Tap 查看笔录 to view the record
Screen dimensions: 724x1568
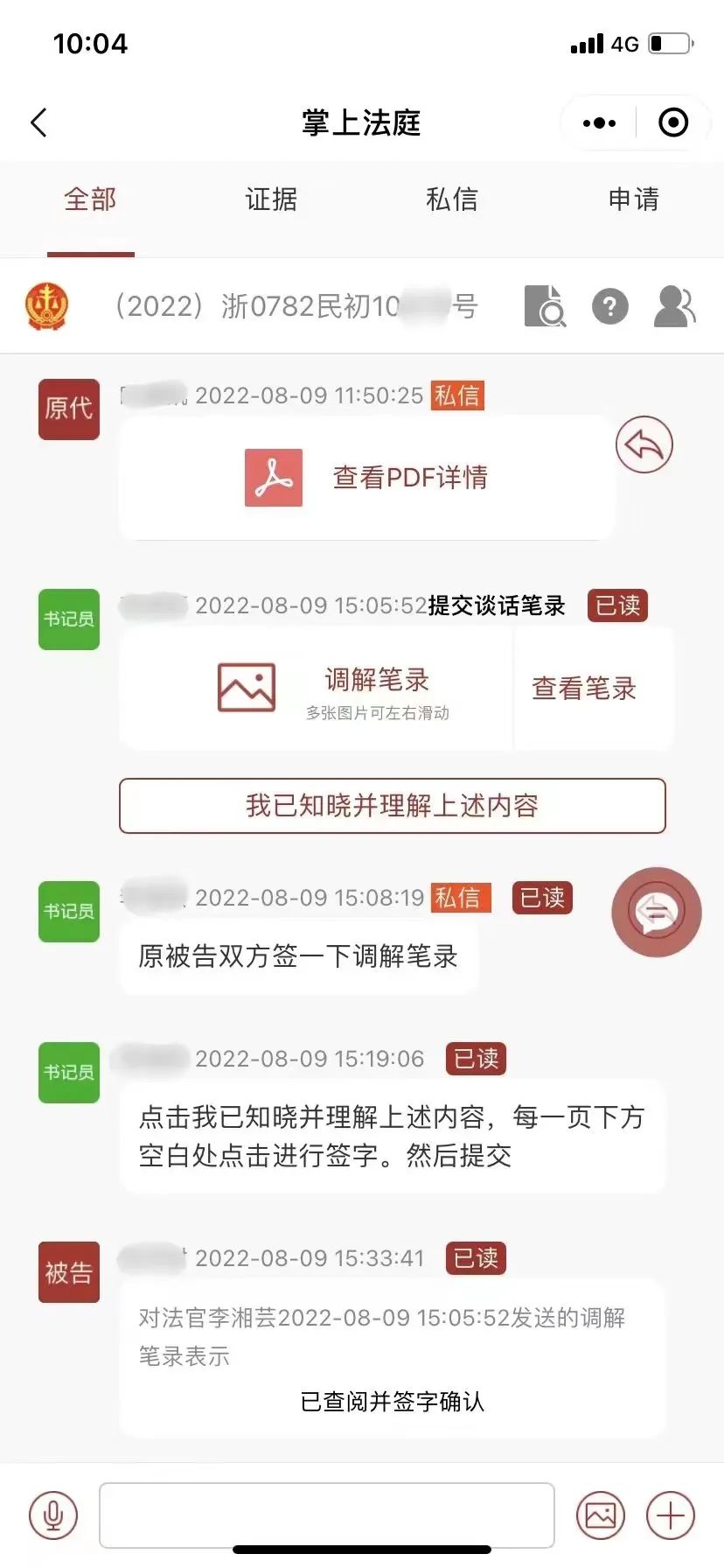point(584,689)
